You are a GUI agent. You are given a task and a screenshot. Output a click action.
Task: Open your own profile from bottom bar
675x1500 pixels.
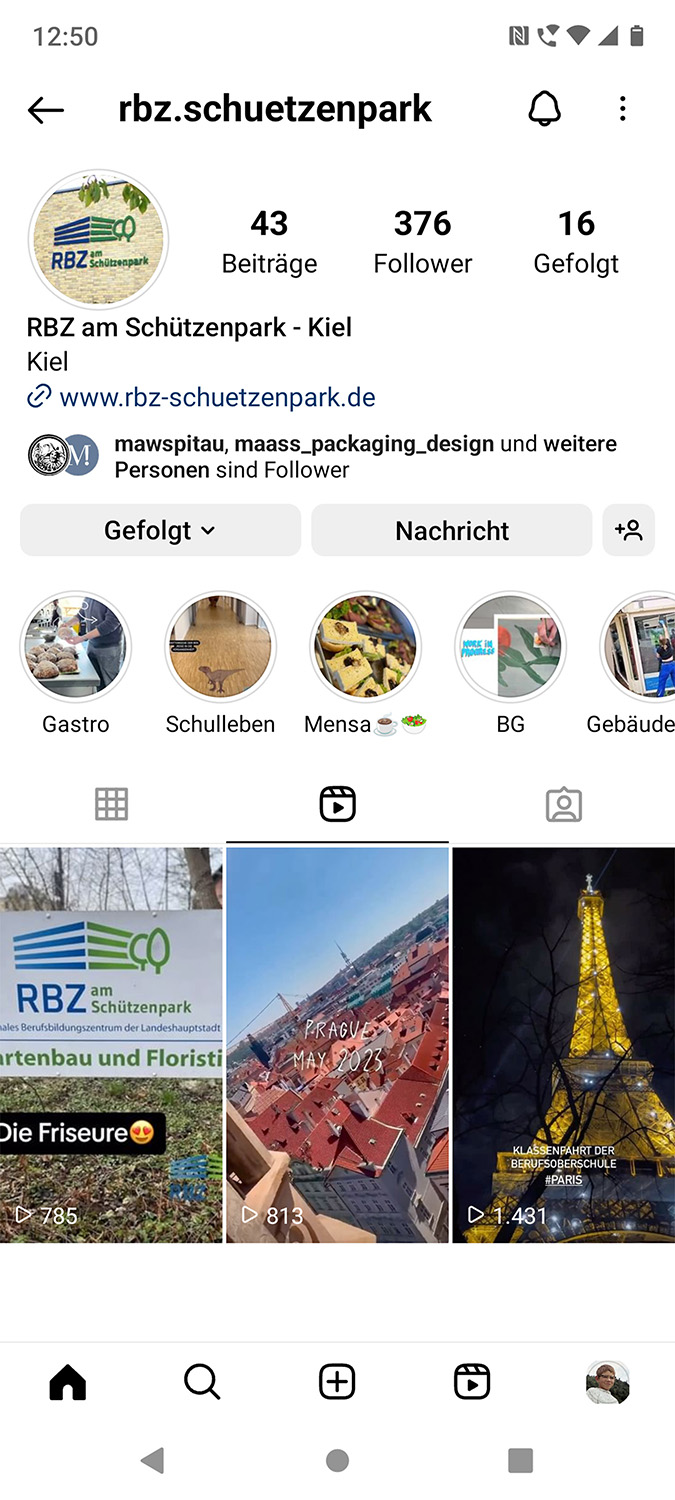607,1382
